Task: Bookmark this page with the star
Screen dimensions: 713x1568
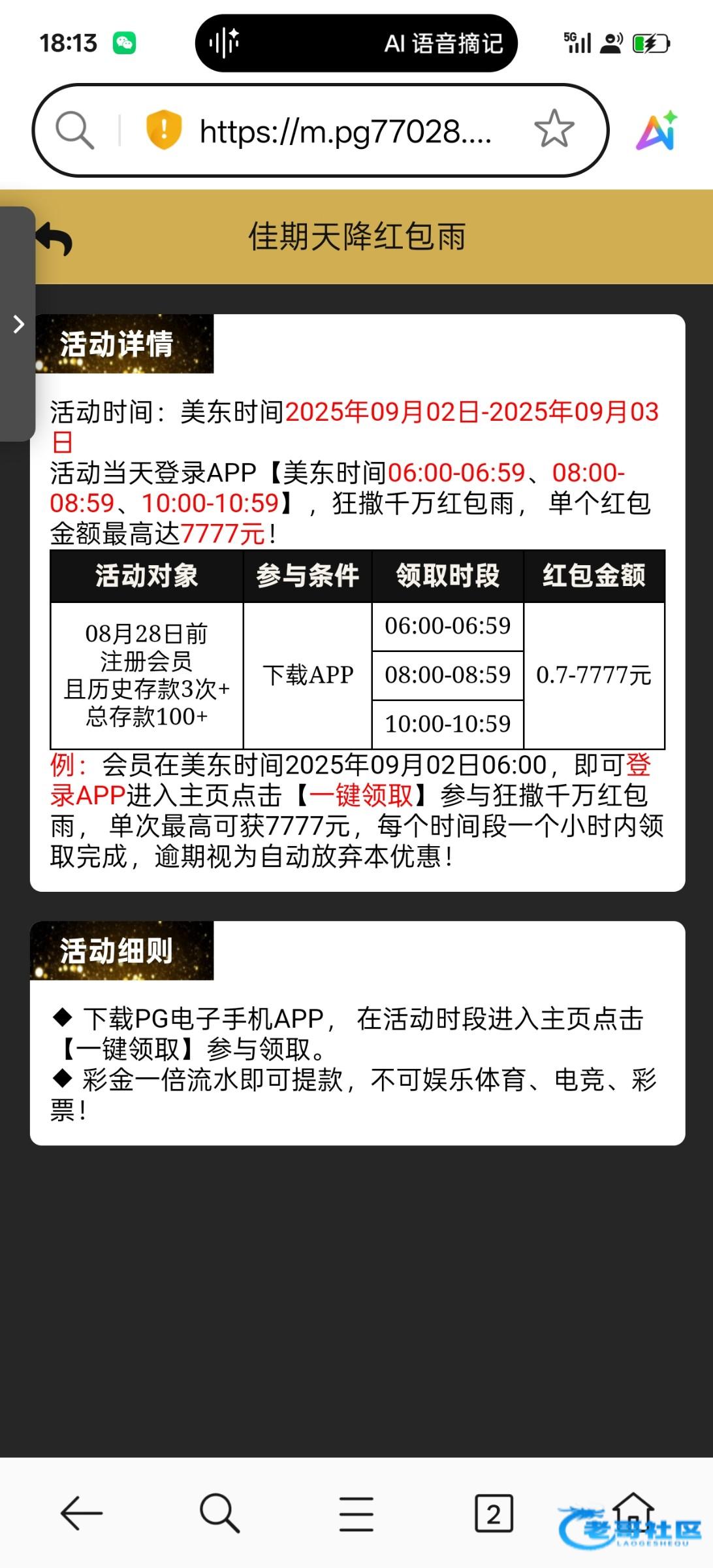Action: pyautogui.click(x=554, y=129)
